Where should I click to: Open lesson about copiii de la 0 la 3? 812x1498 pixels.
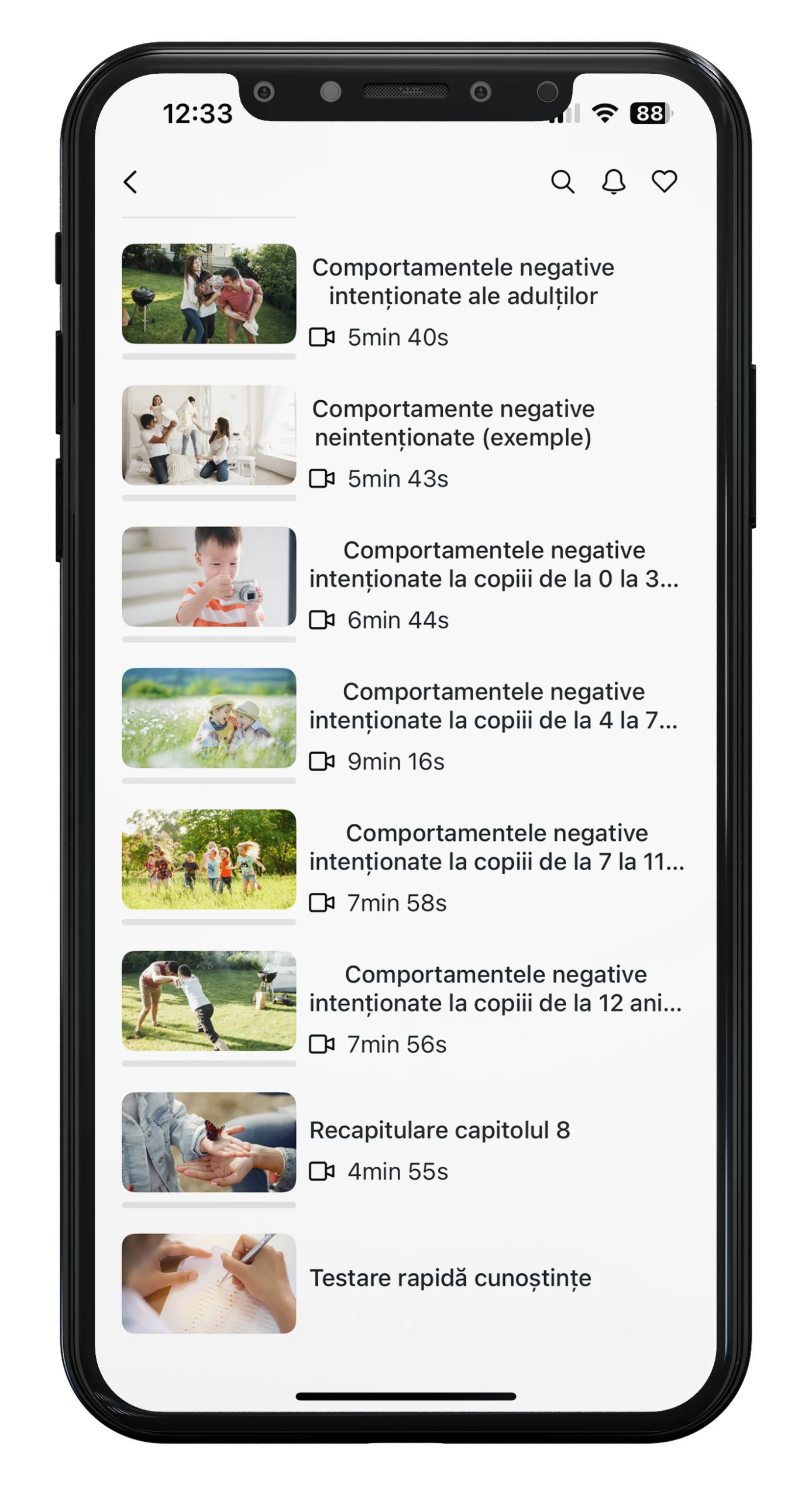tap(494, 565)
